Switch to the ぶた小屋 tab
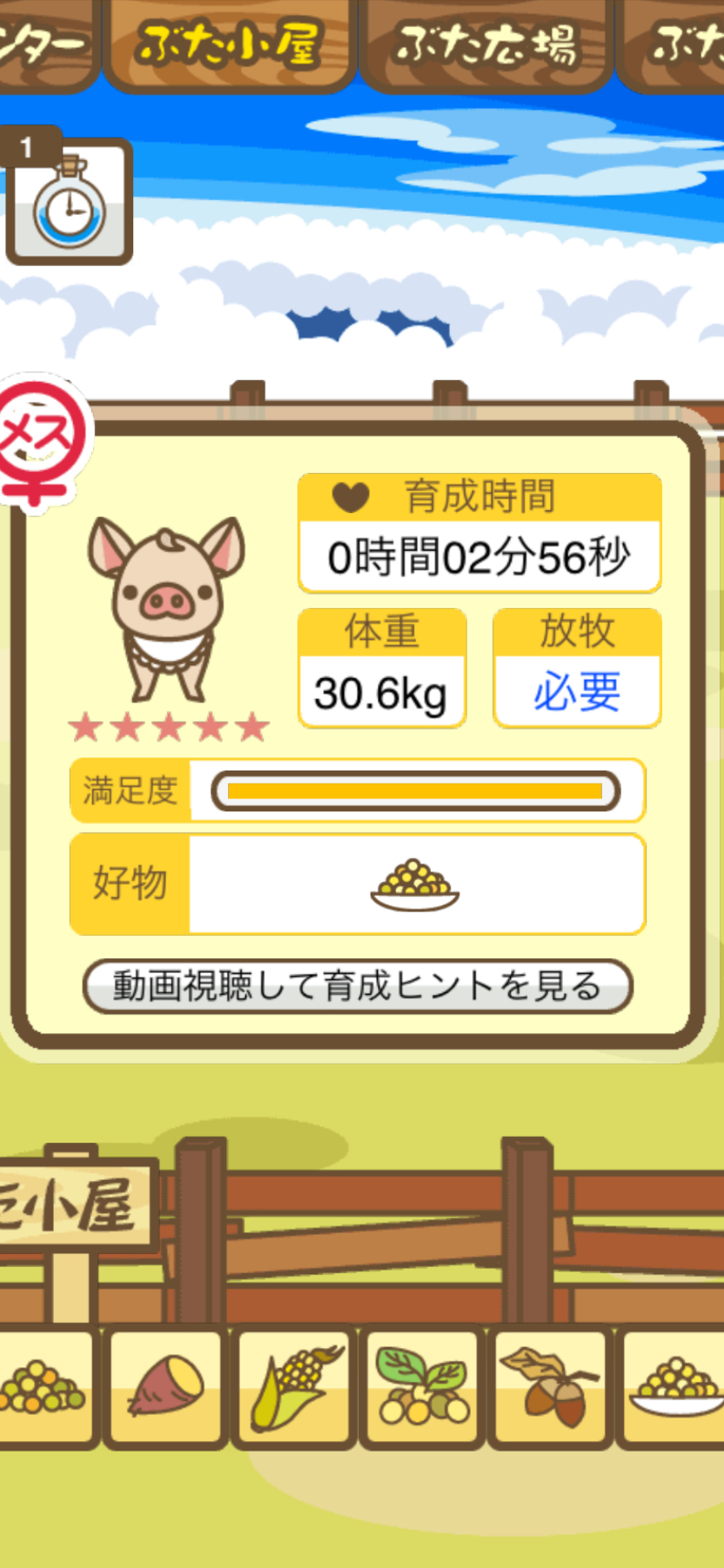 click(229, 43)
